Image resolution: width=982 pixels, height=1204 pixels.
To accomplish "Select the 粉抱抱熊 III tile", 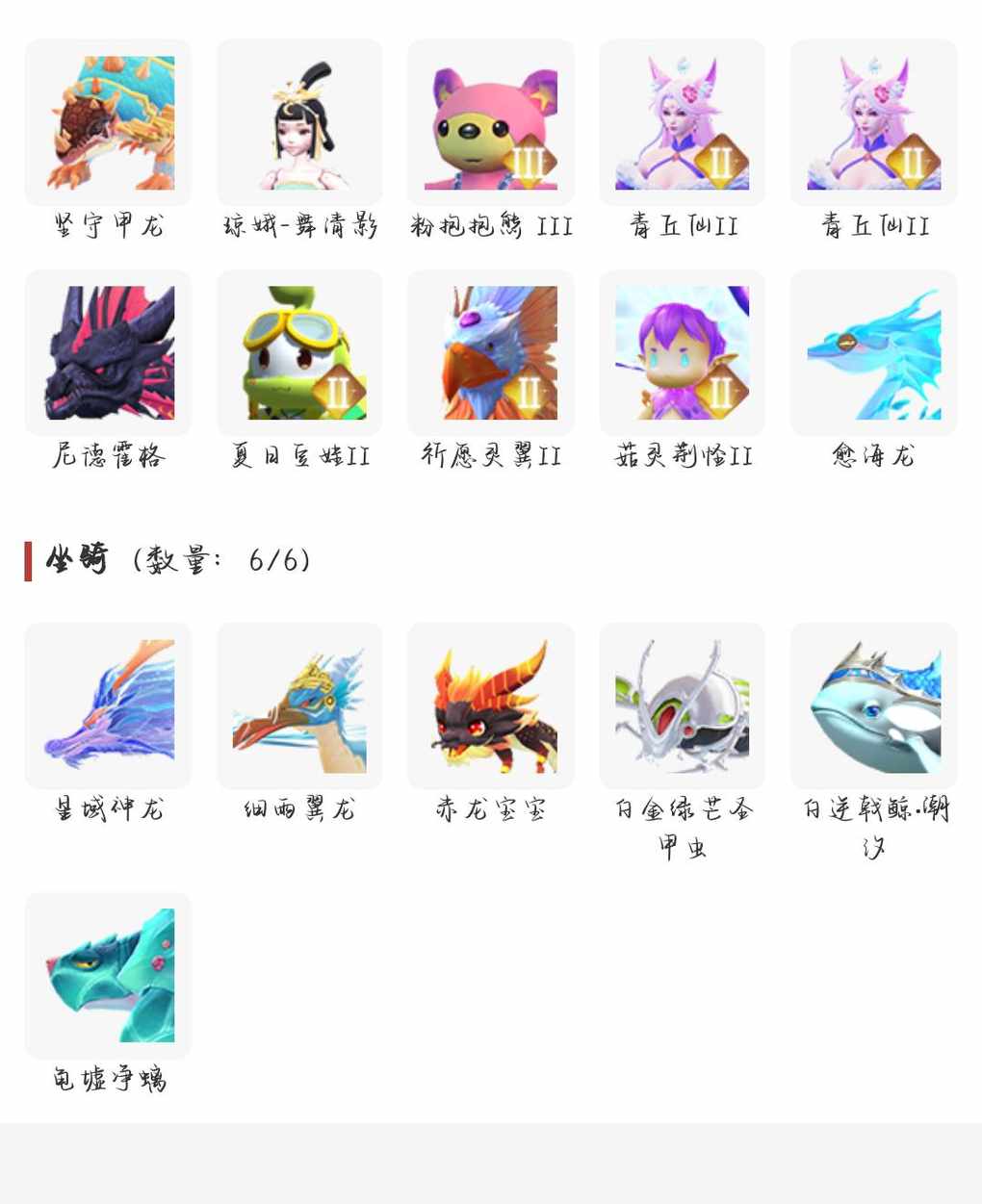I will (x=491, y=122).
